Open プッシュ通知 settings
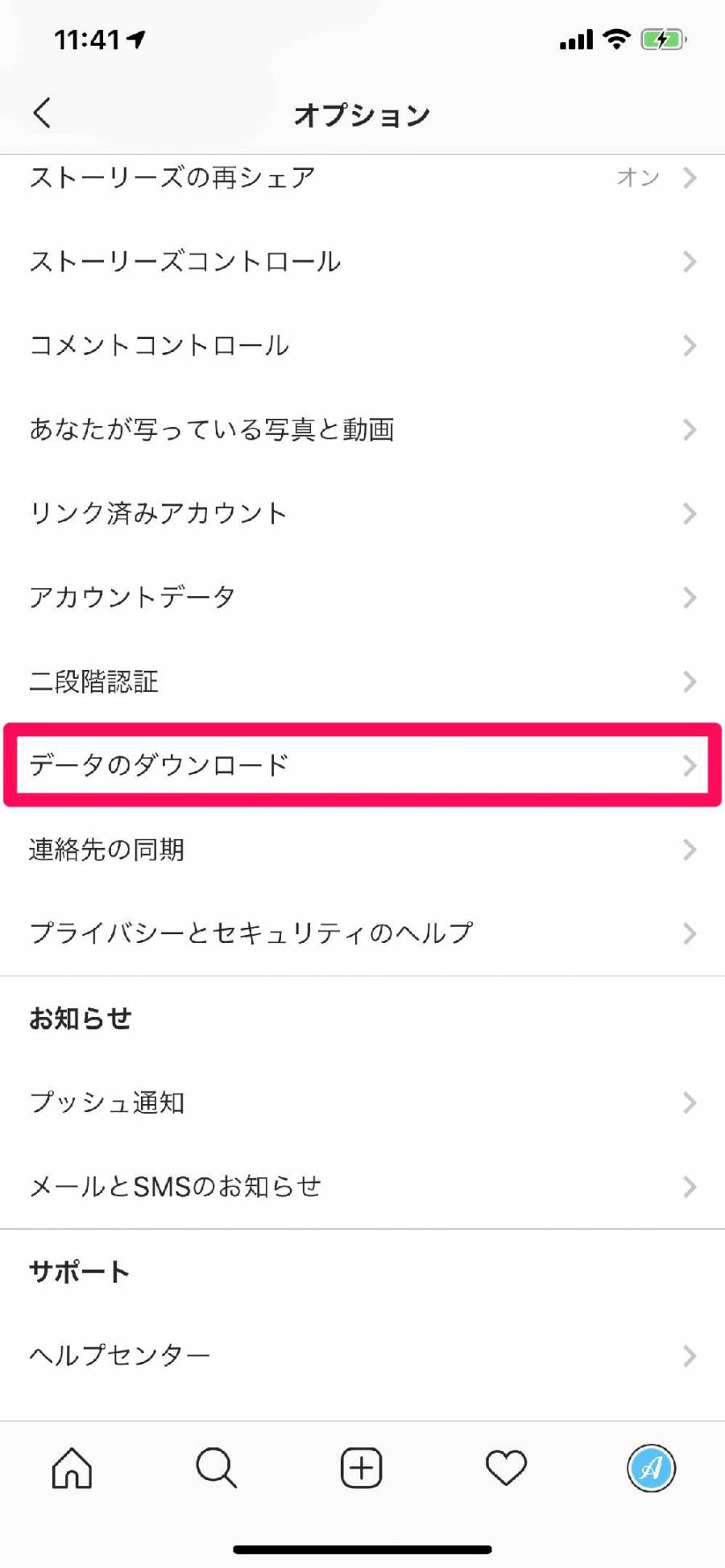725x1568 pixels. [362, 1103]
